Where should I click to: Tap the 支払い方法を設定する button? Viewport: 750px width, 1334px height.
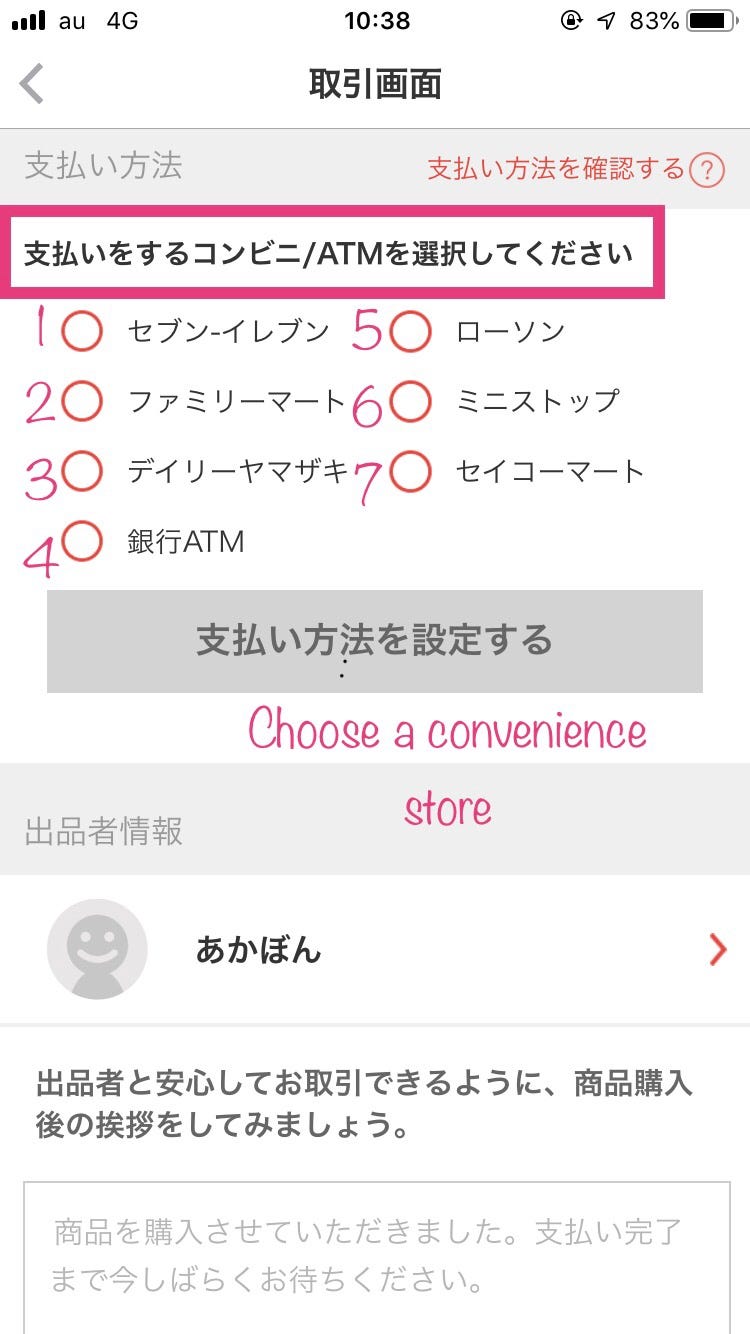pos(375,641)
